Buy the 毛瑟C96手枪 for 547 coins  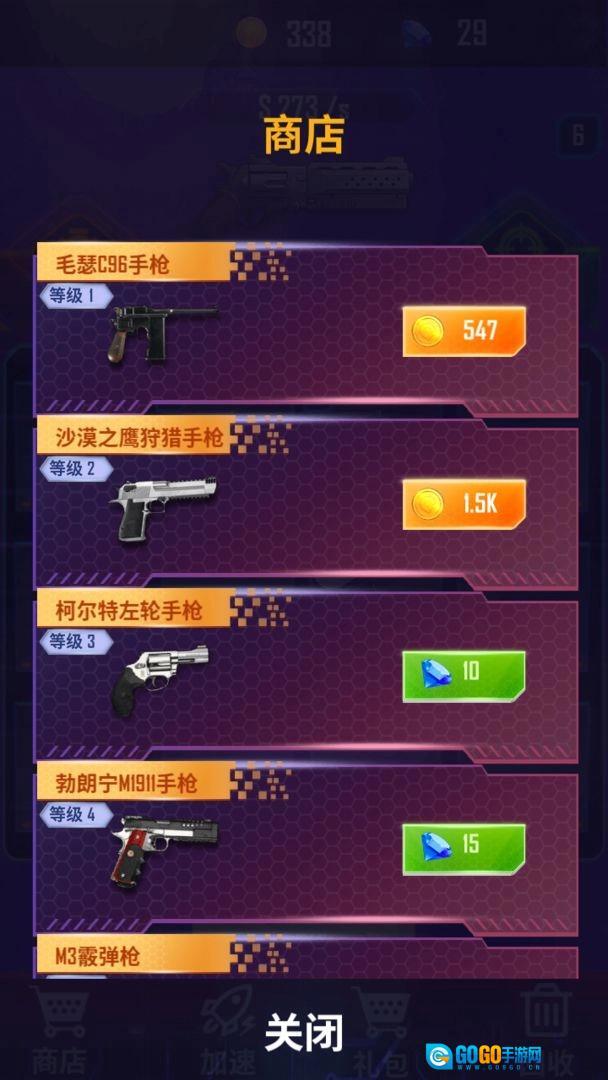(464, 331)
